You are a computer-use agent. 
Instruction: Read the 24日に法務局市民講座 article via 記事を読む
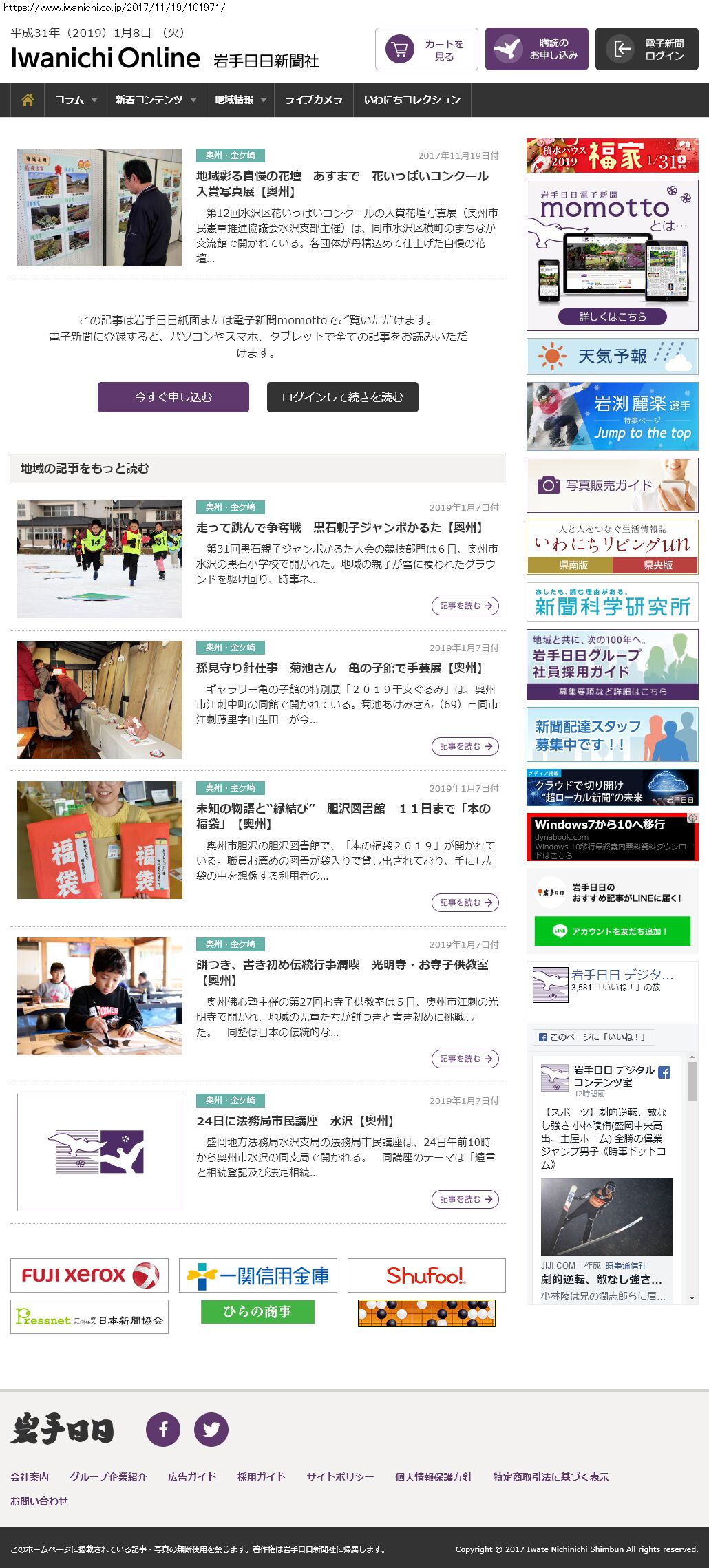[x=465, y=1199]
